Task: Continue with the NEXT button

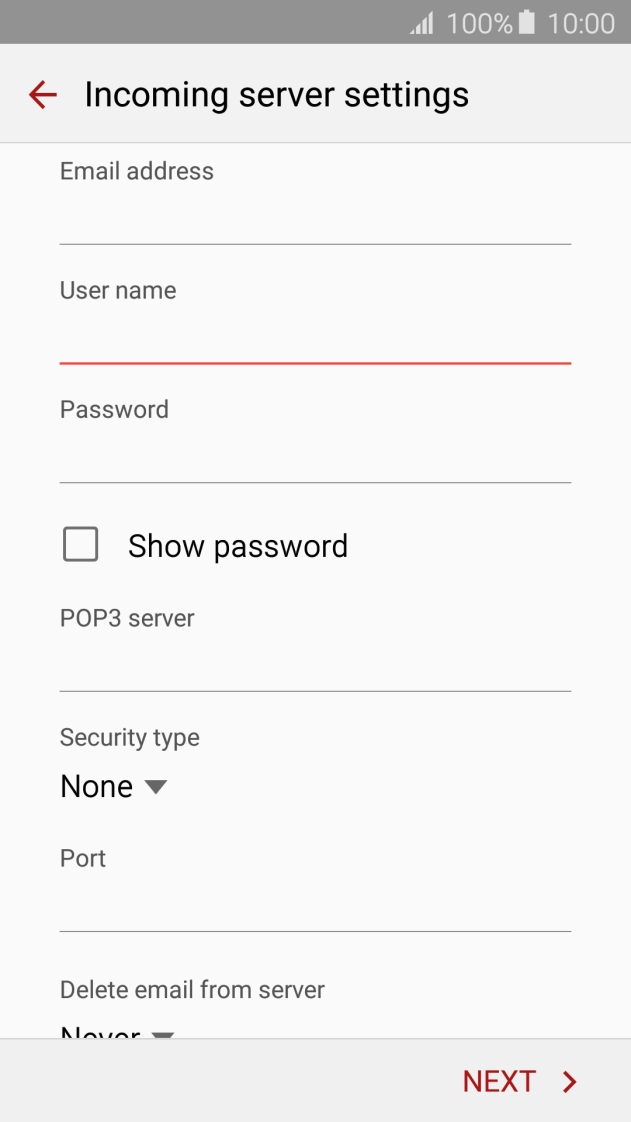Action: click(x=520, y=1081)
